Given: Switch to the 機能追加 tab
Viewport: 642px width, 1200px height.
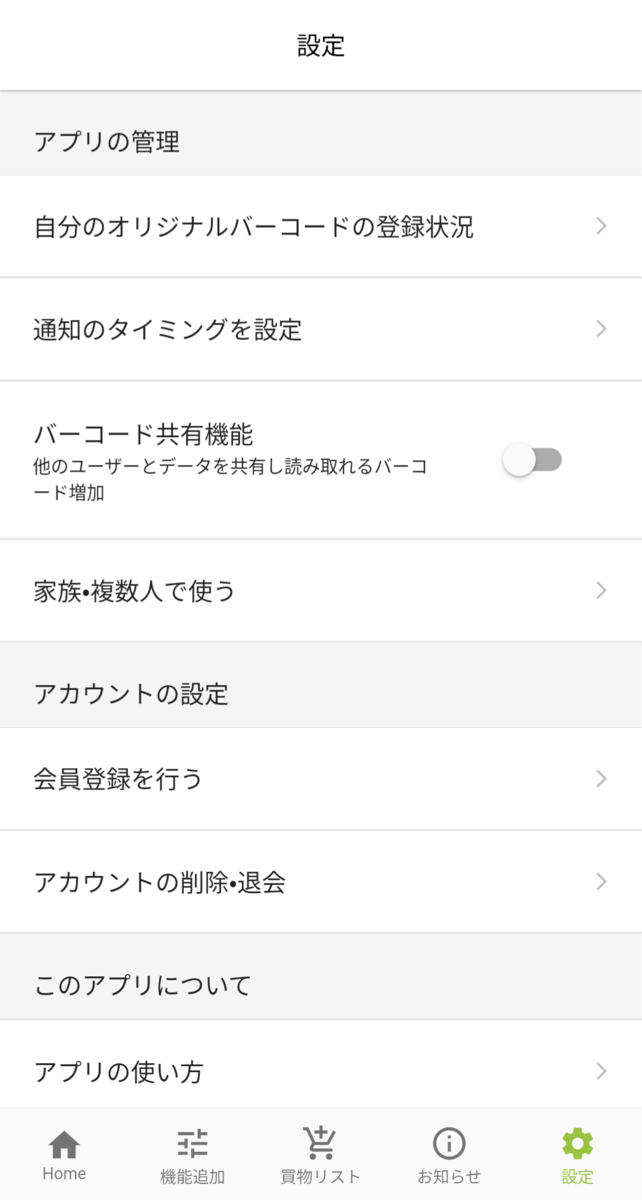Looking at the screenshot, I should (192, 1155).
